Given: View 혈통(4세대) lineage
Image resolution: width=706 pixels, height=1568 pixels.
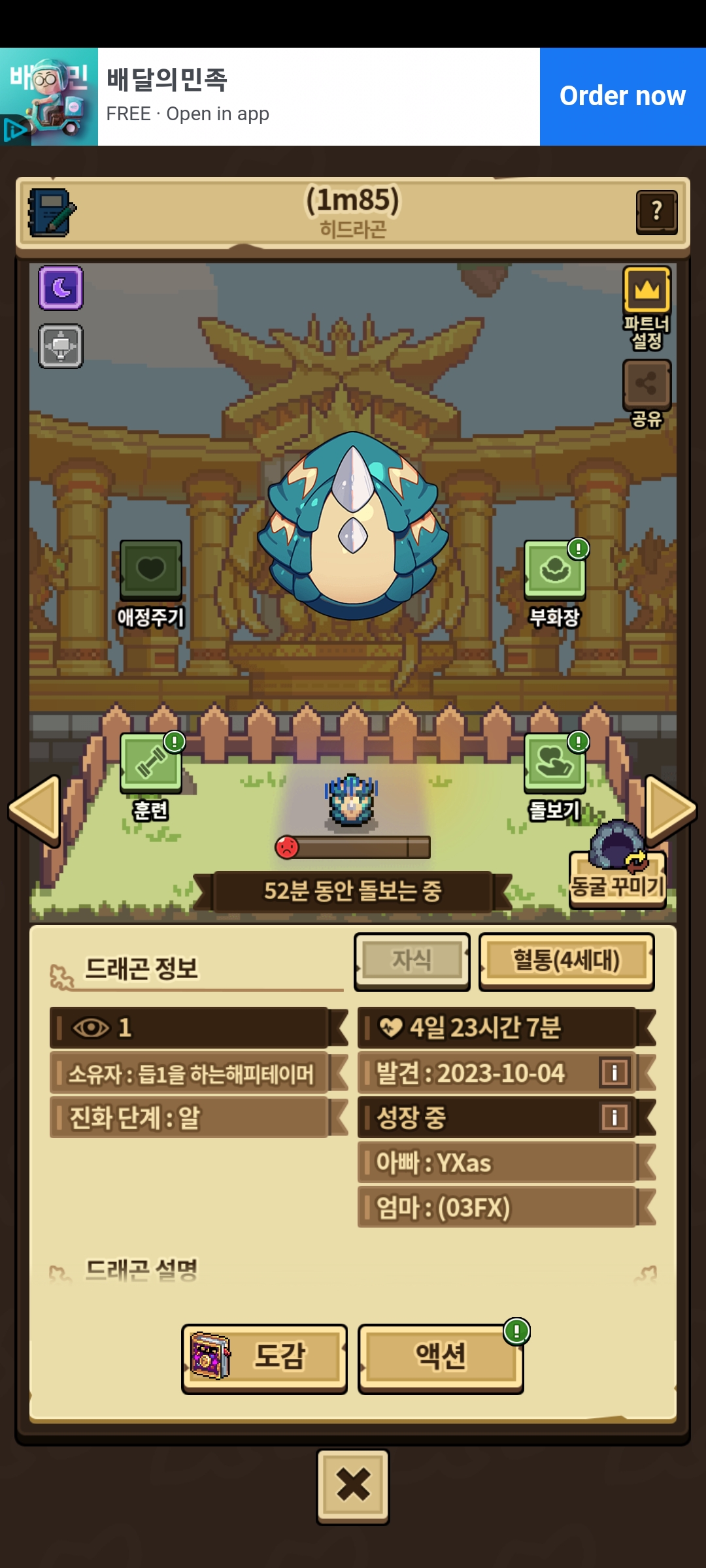Looking at the screenshot, I should coord(566,961).
